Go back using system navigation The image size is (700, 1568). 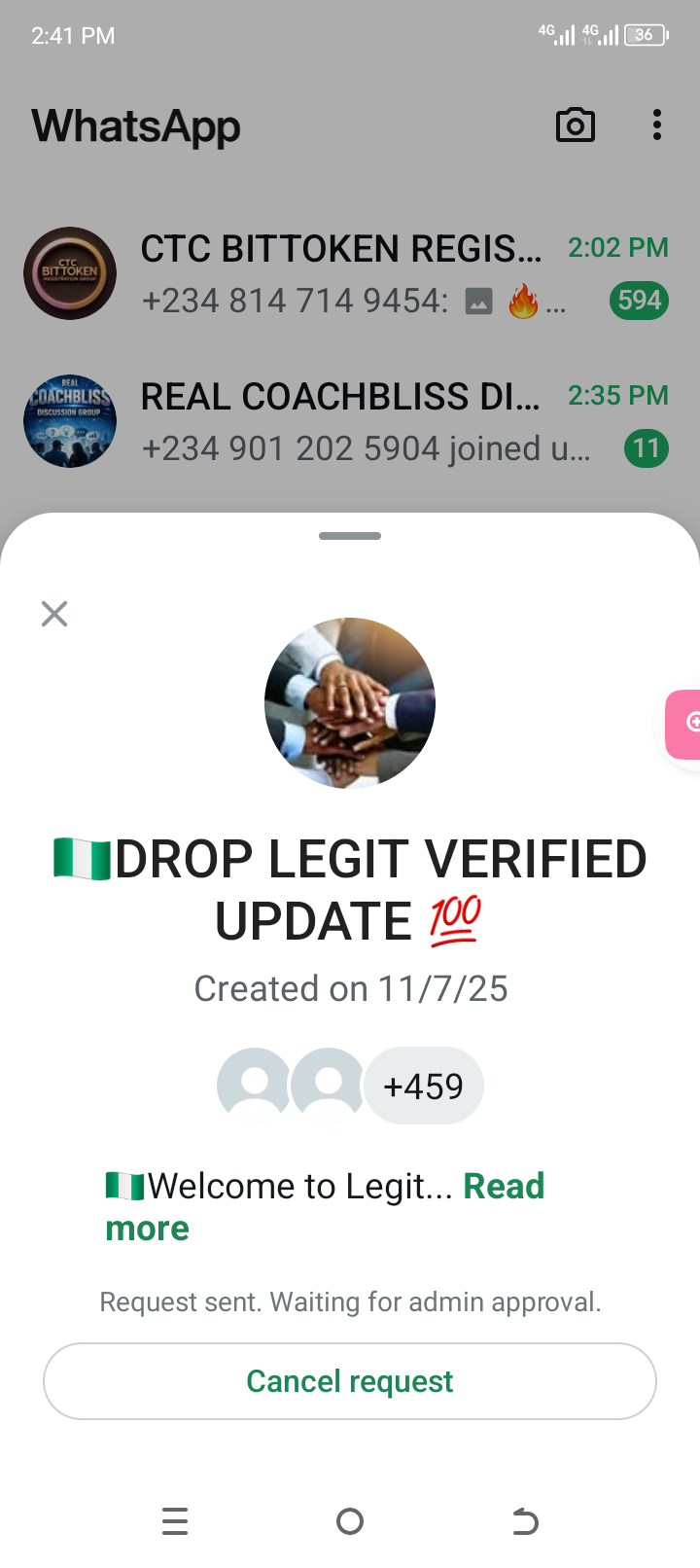click(x=525, y=1521)
